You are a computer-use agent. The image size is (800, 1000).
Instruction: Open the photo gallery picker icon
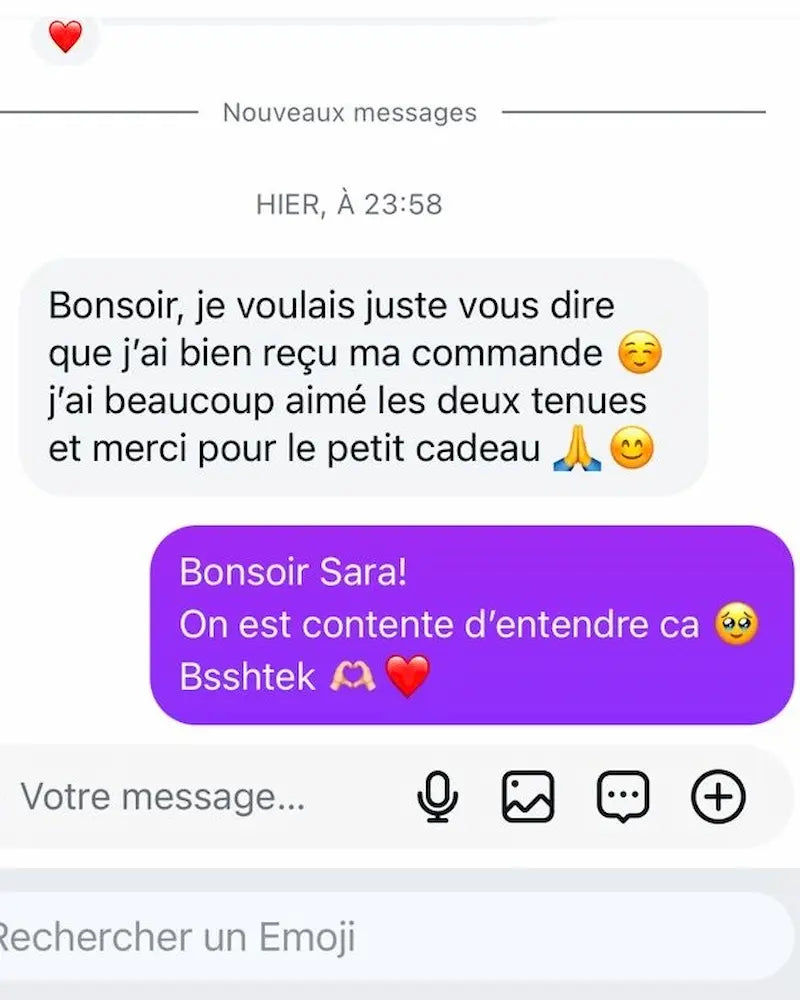point(528,797)
